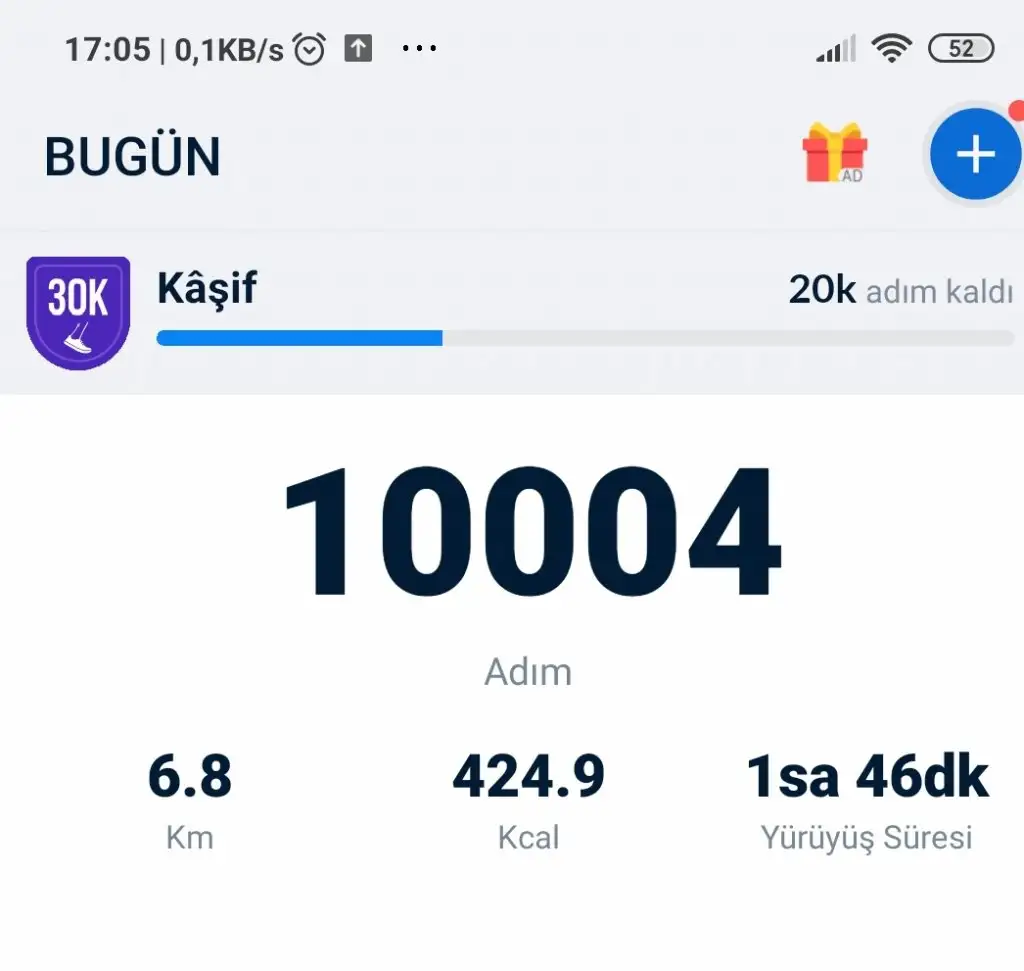Open the gift box ad icon
The width and height of the screenshot is (1024, 971).
click(834, 154)
